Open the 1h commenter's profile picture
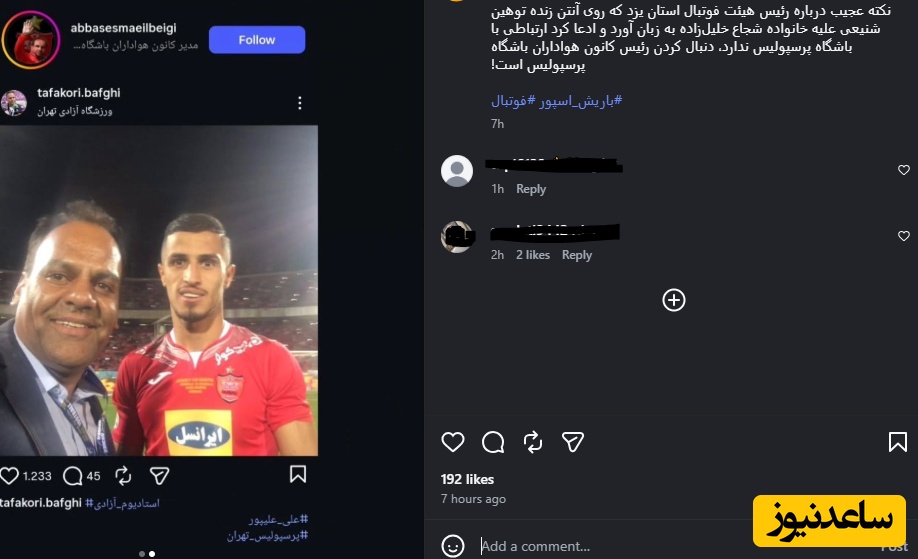This screenshot has width=918, height=559. [x=457, y=171]
